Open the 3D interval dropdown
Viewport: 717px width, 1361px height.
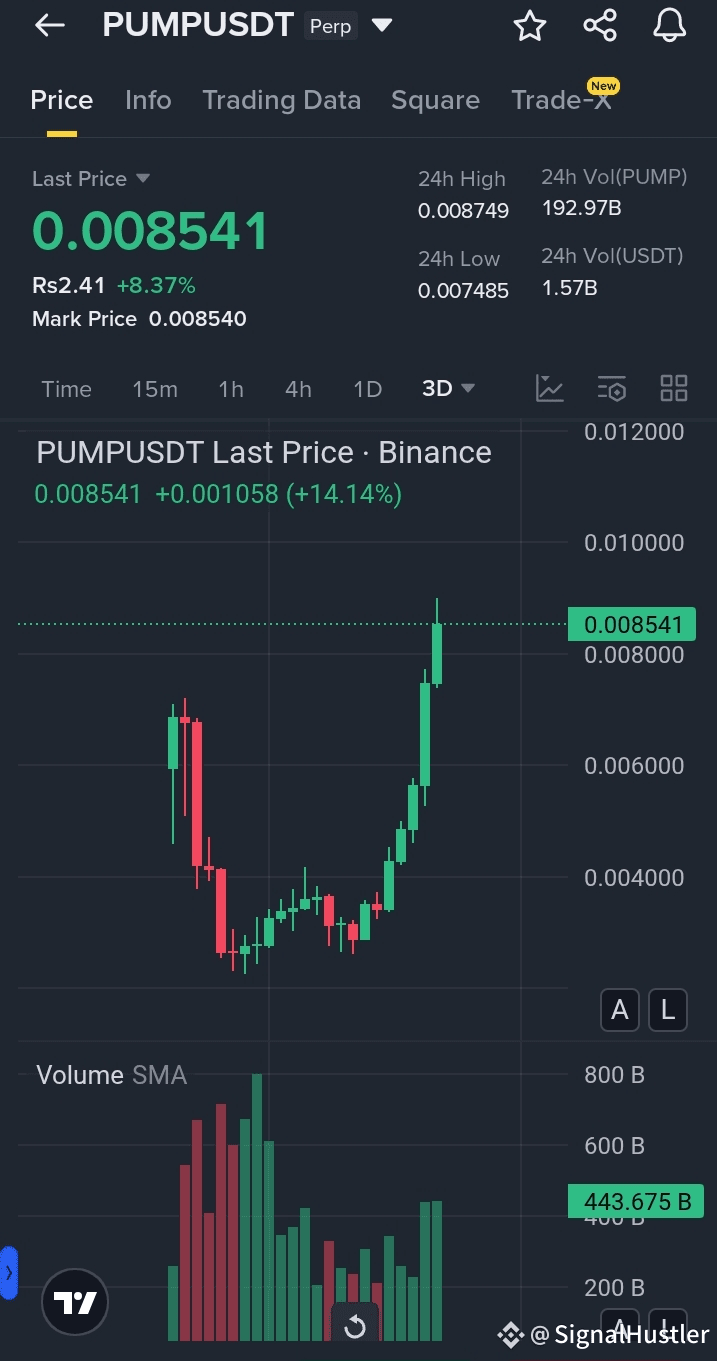click(x=448, y=389)
